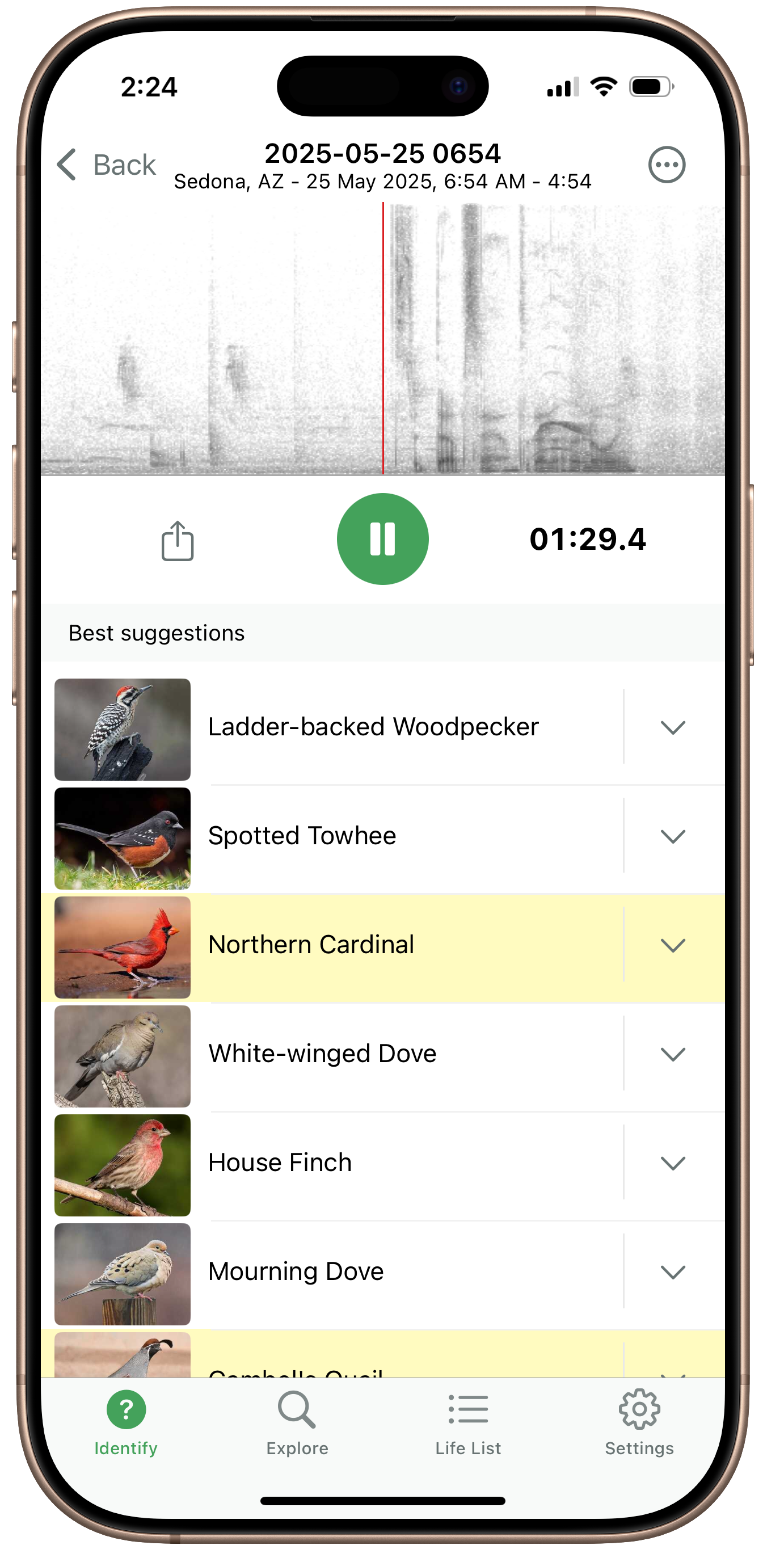
Task: Pause the recording playback
Action: (382, 539)
